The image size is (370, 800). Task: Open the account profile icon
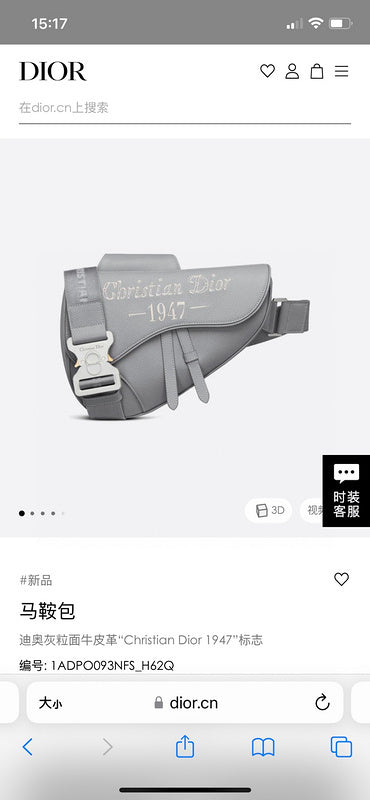point(292,71)
